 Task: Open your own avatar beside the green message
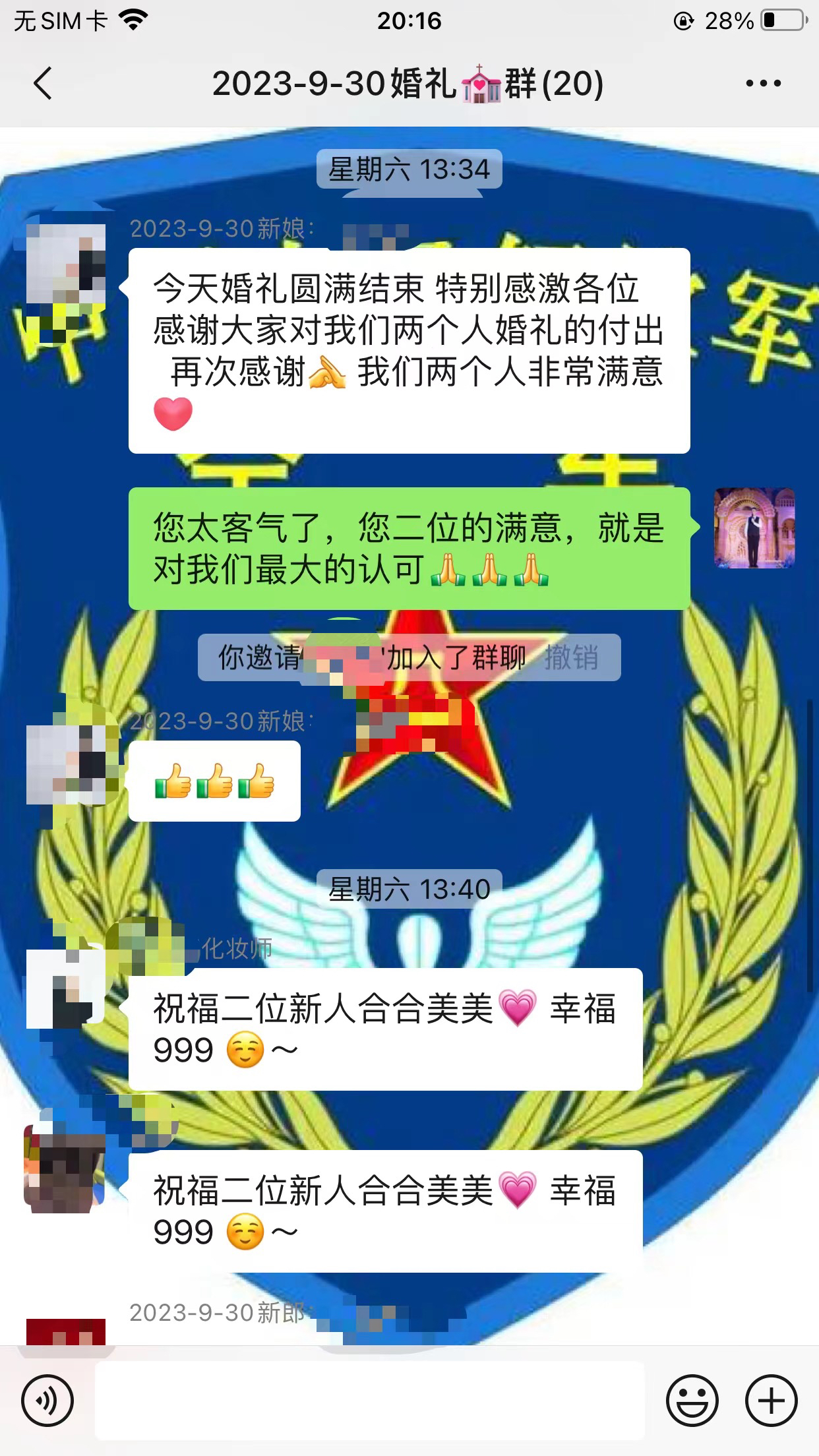754,528
